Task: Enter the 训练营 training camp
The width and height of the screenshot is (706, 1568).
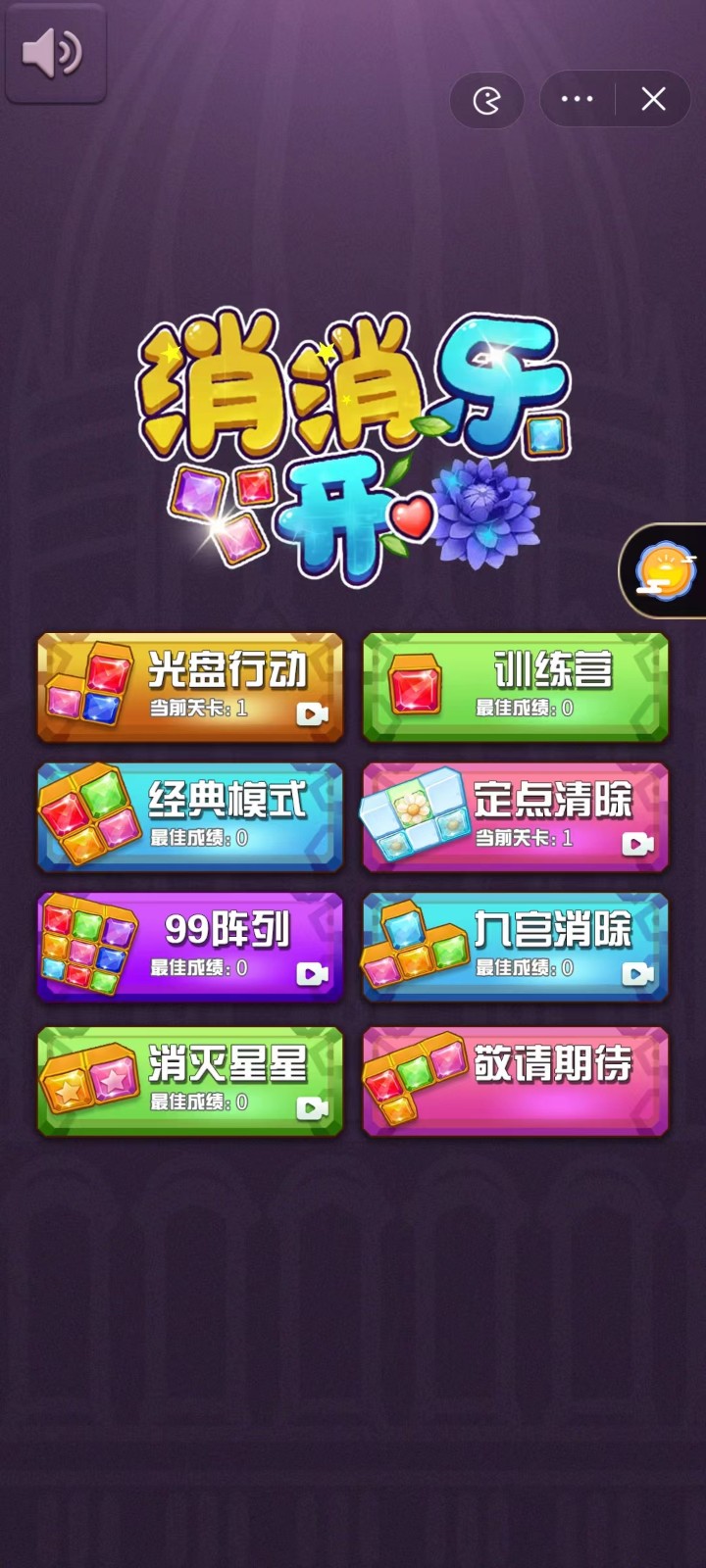Action: coord(516,687)
